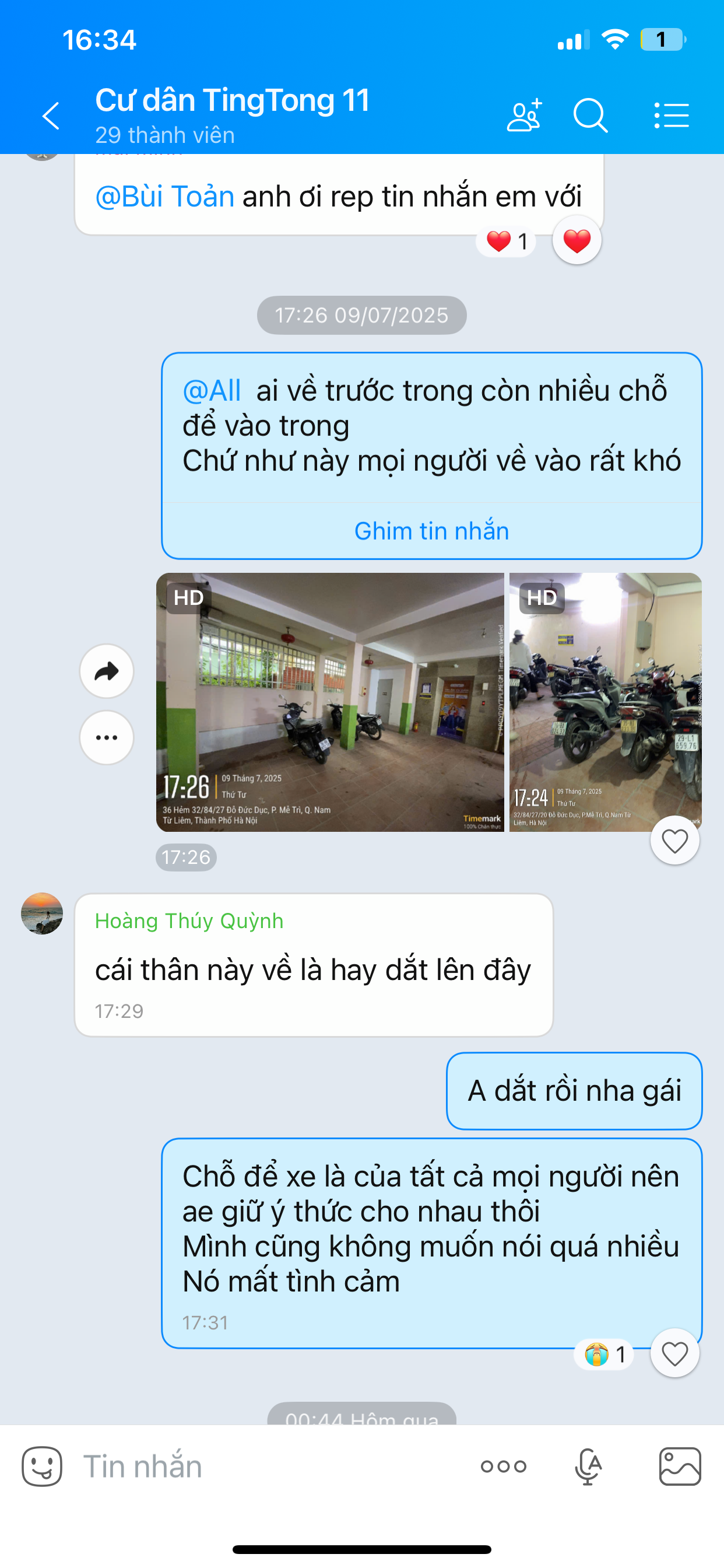React with heart to the 17:31 message
724x1568 pixels.
674,1354
